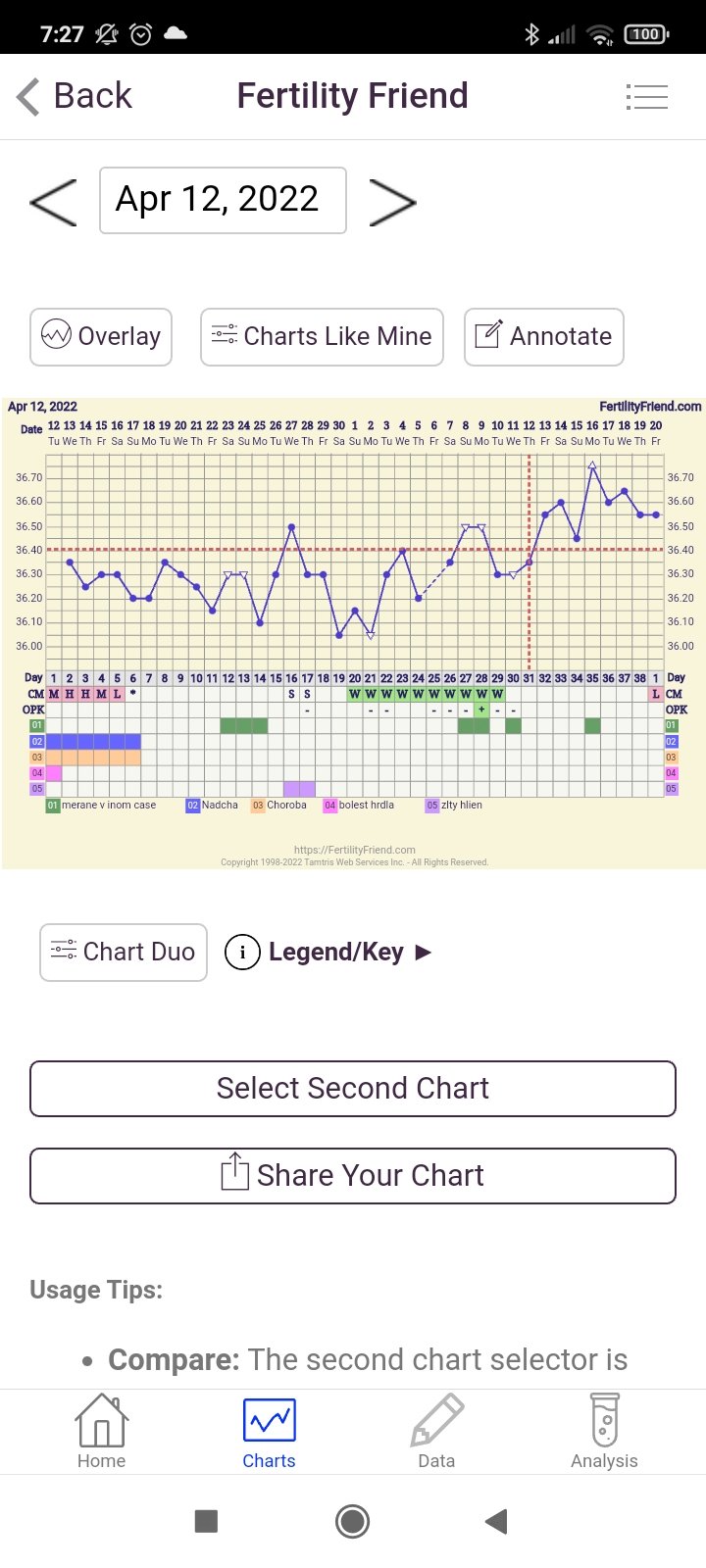This screenshot has width=706, height=1568.
Task: Open the Apr 12, 2022 date selector
Action: [x=223, y=200]
